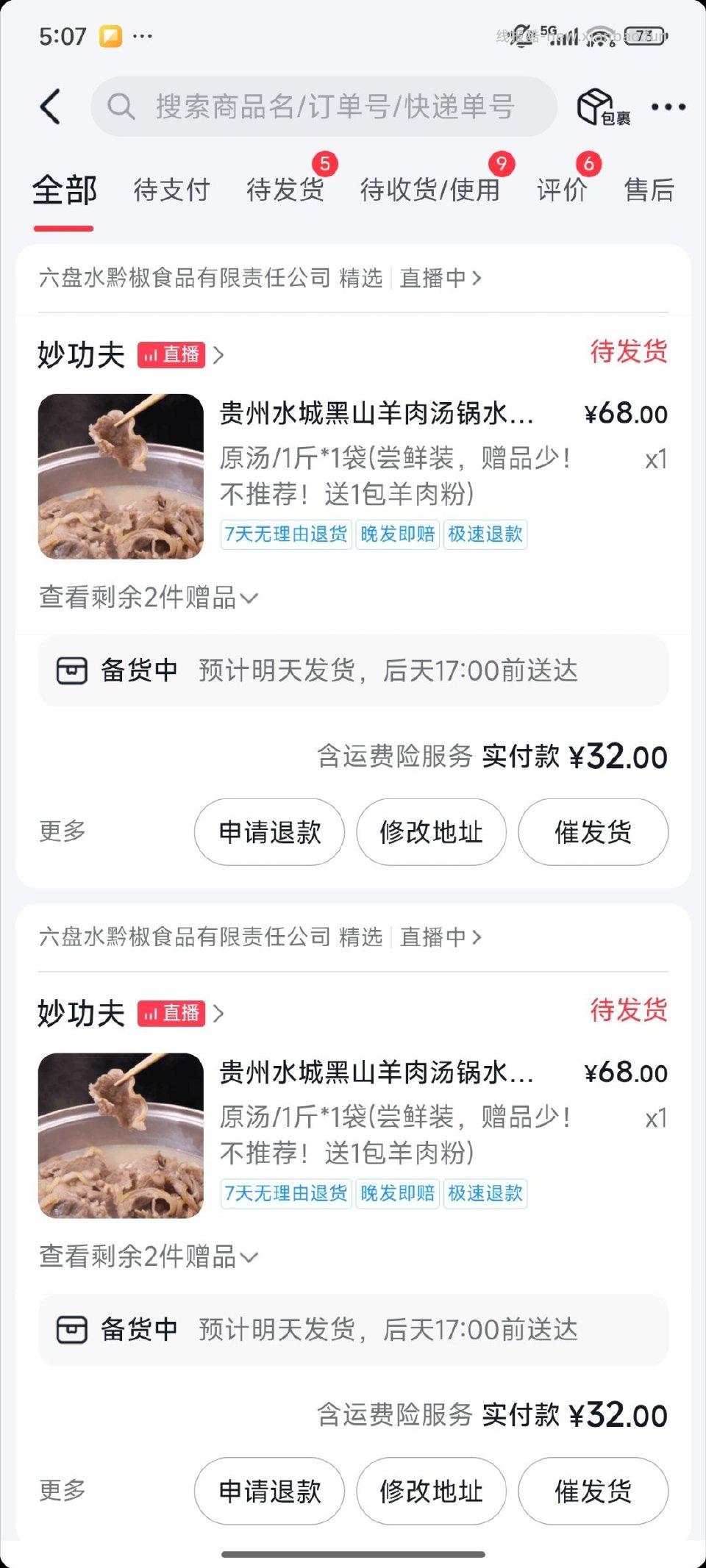Switch to the 评价 tab
The height and width of the screenshot is (1568, 706).
coord(561,189)
